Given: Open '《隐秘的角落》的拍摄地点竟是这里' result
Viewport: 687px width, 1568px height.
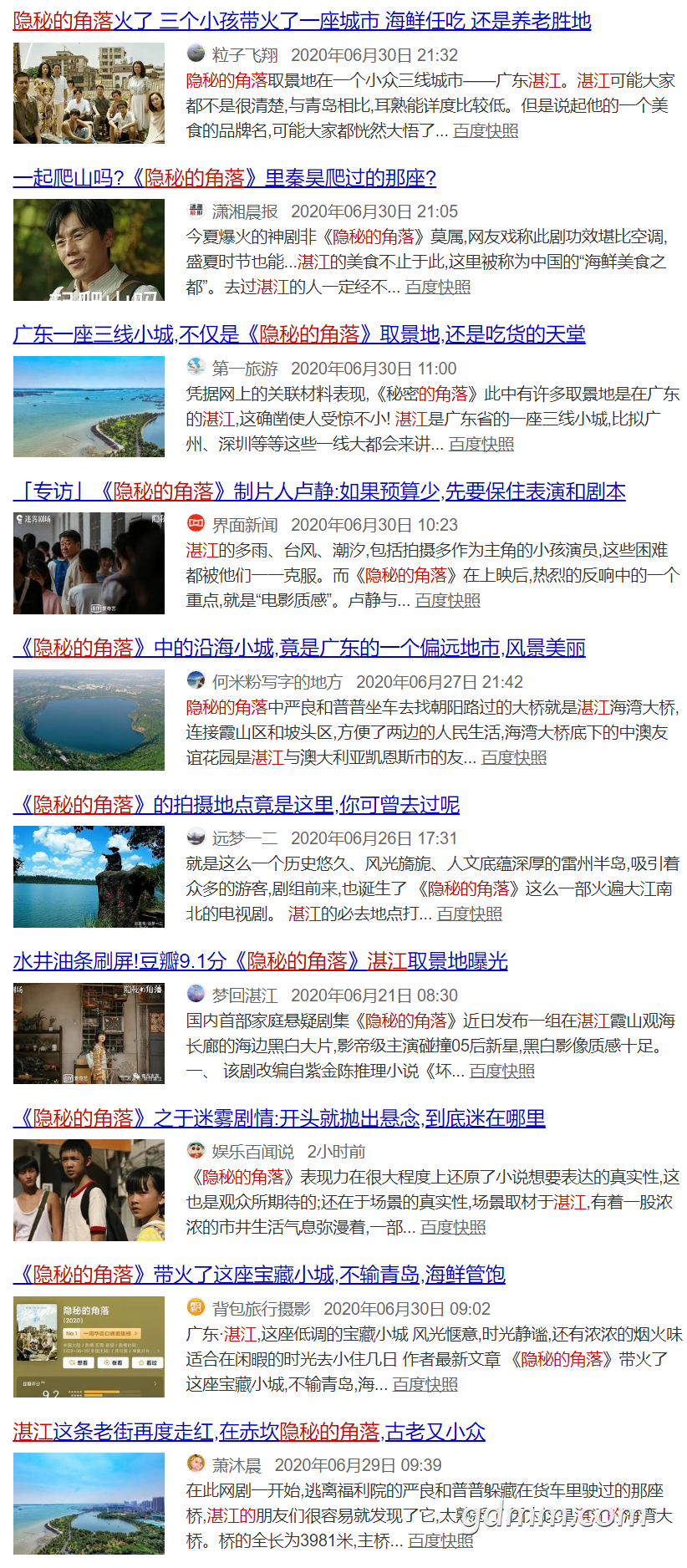Looking at the screenshot, I should tap(236, 805).
